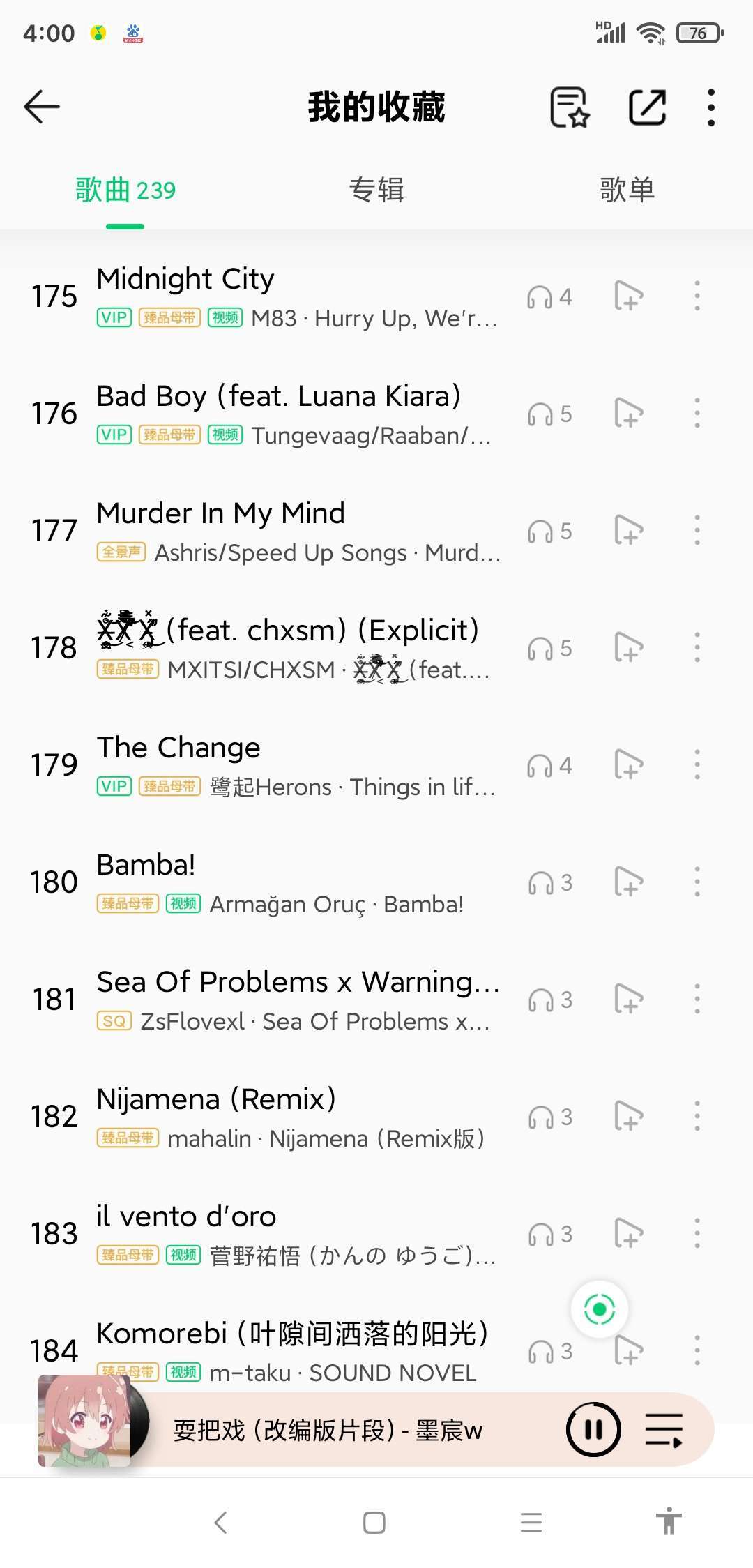Pause the currently playing track
Viewport: 753px width, 1568px height.
(593, 1429)
